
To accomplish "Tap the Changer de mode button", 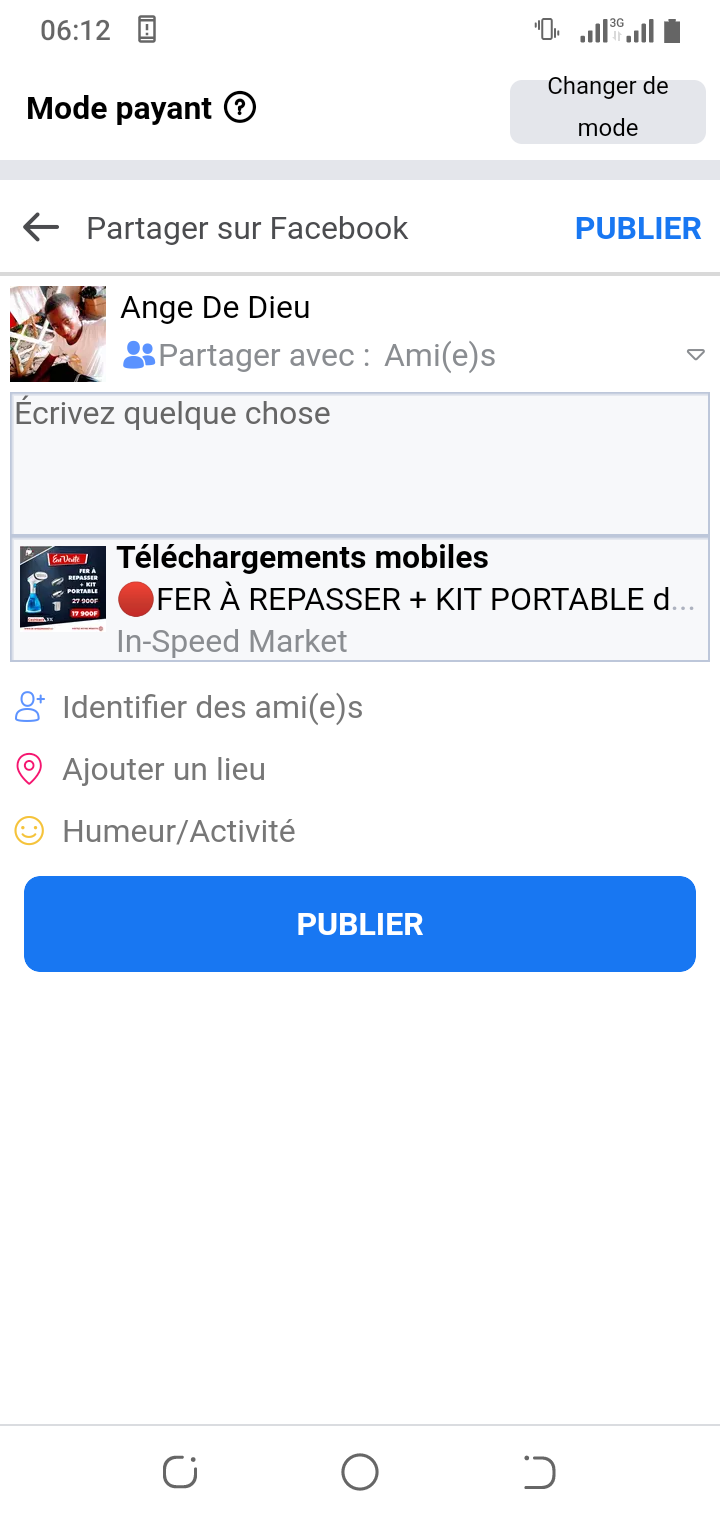I will 608,107.
